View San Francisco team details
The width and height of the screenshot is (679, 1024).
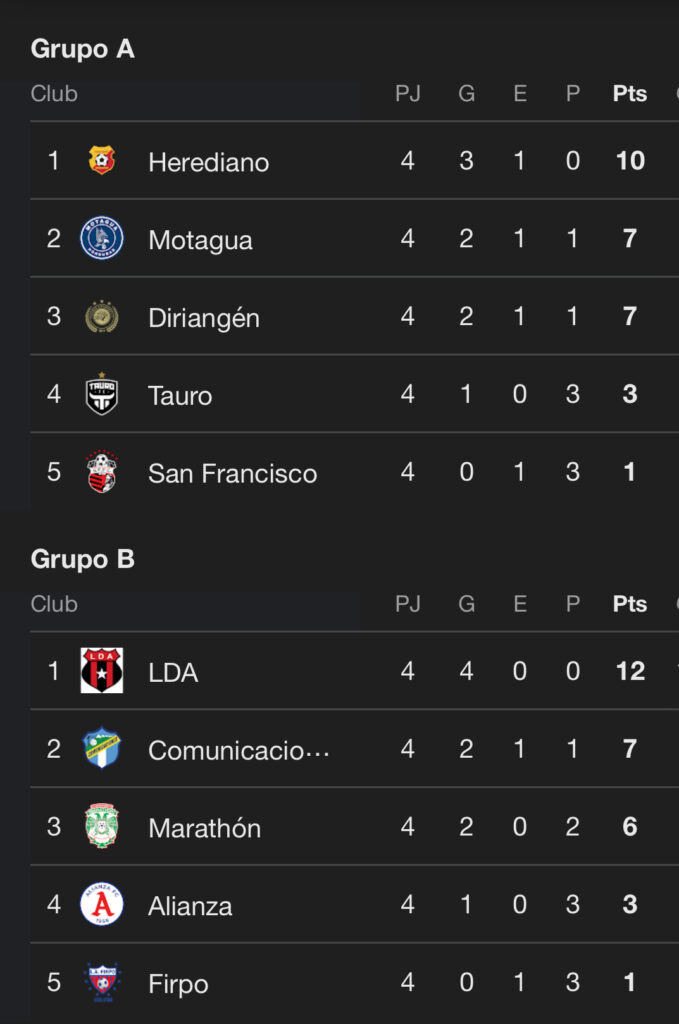pyautogui.click(x=232, y=474)
